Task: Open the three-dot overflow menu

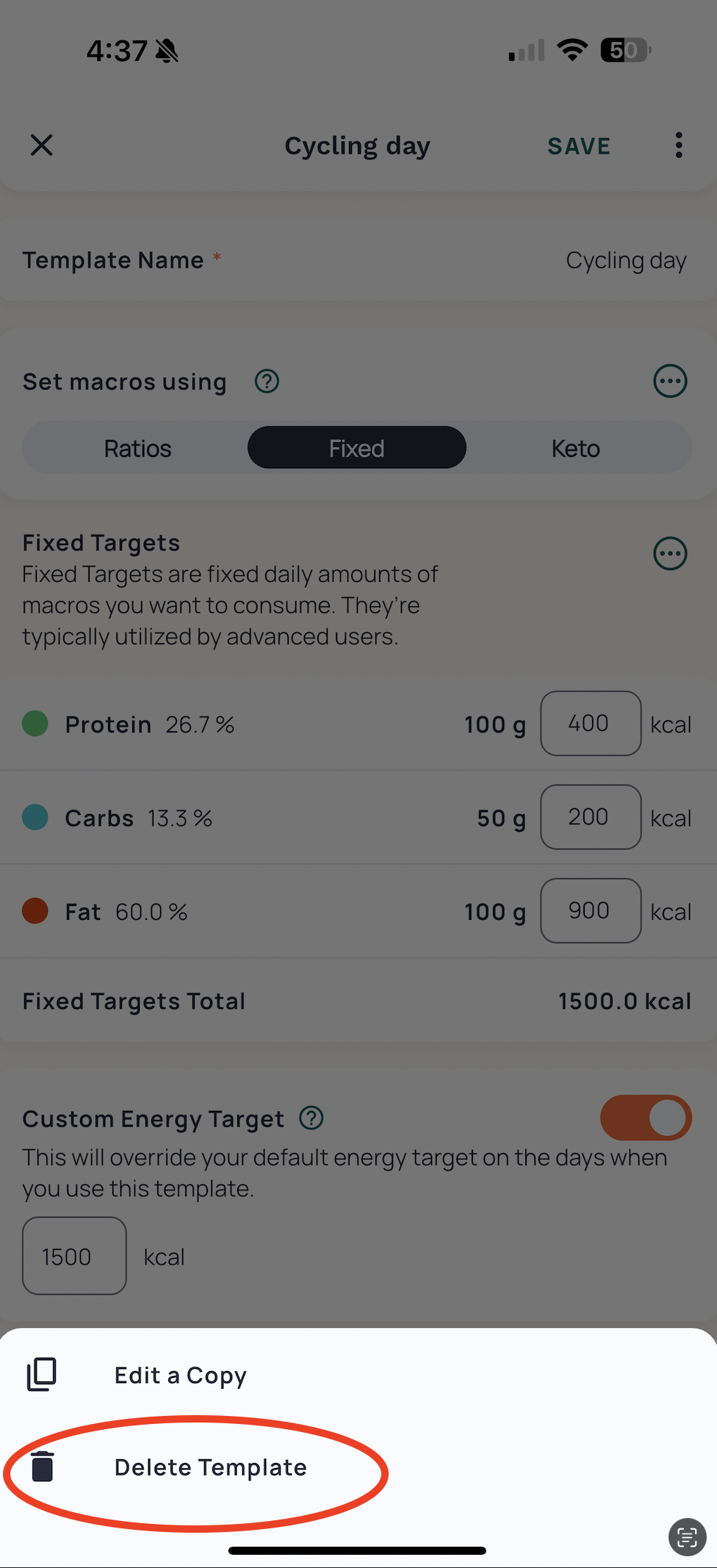Action: tap(679, 145)
